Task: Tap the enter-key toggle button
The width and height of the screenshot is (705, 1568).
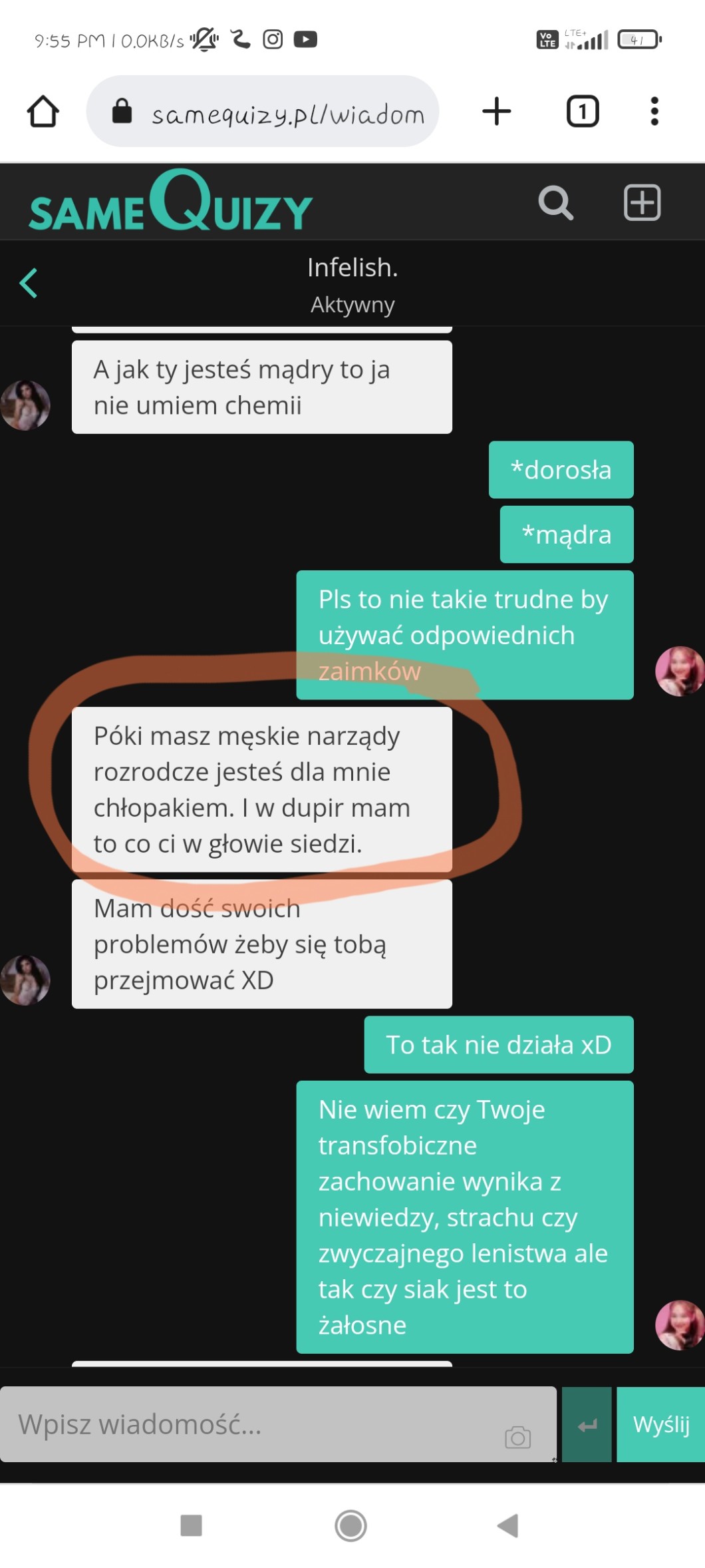Action: pos(587,1425)
